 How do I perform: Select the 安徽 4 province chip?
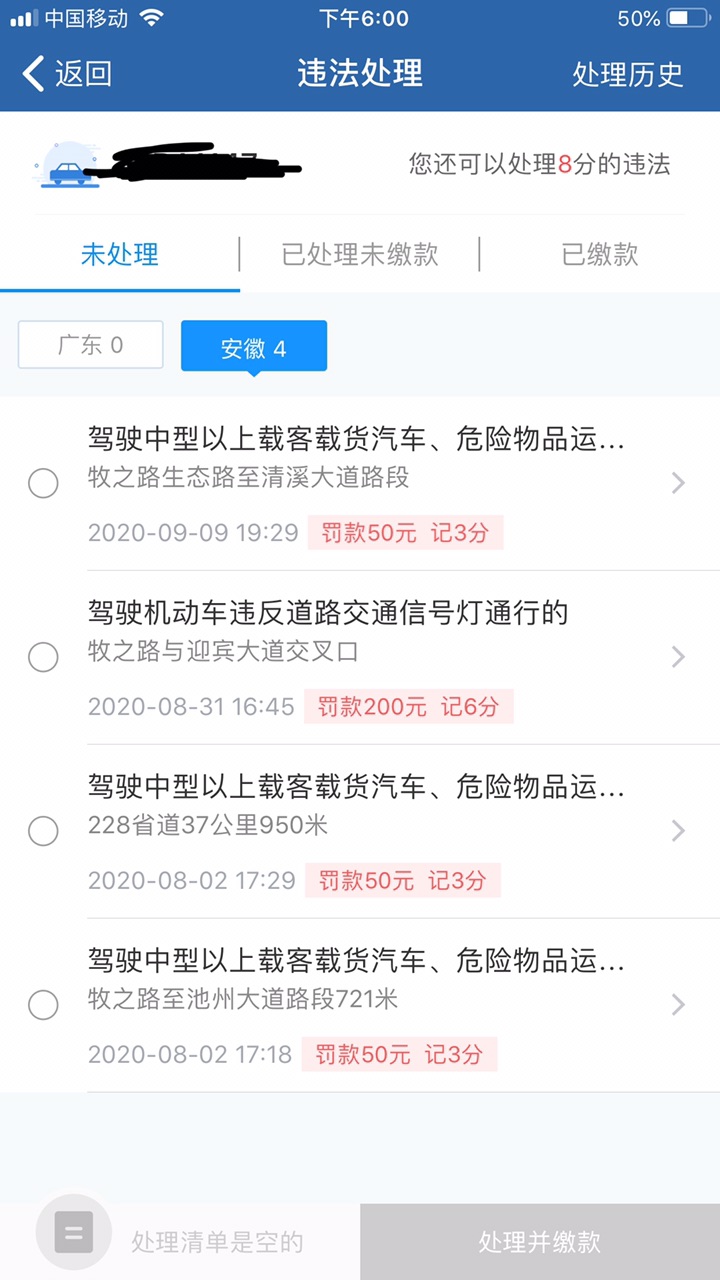254,347
